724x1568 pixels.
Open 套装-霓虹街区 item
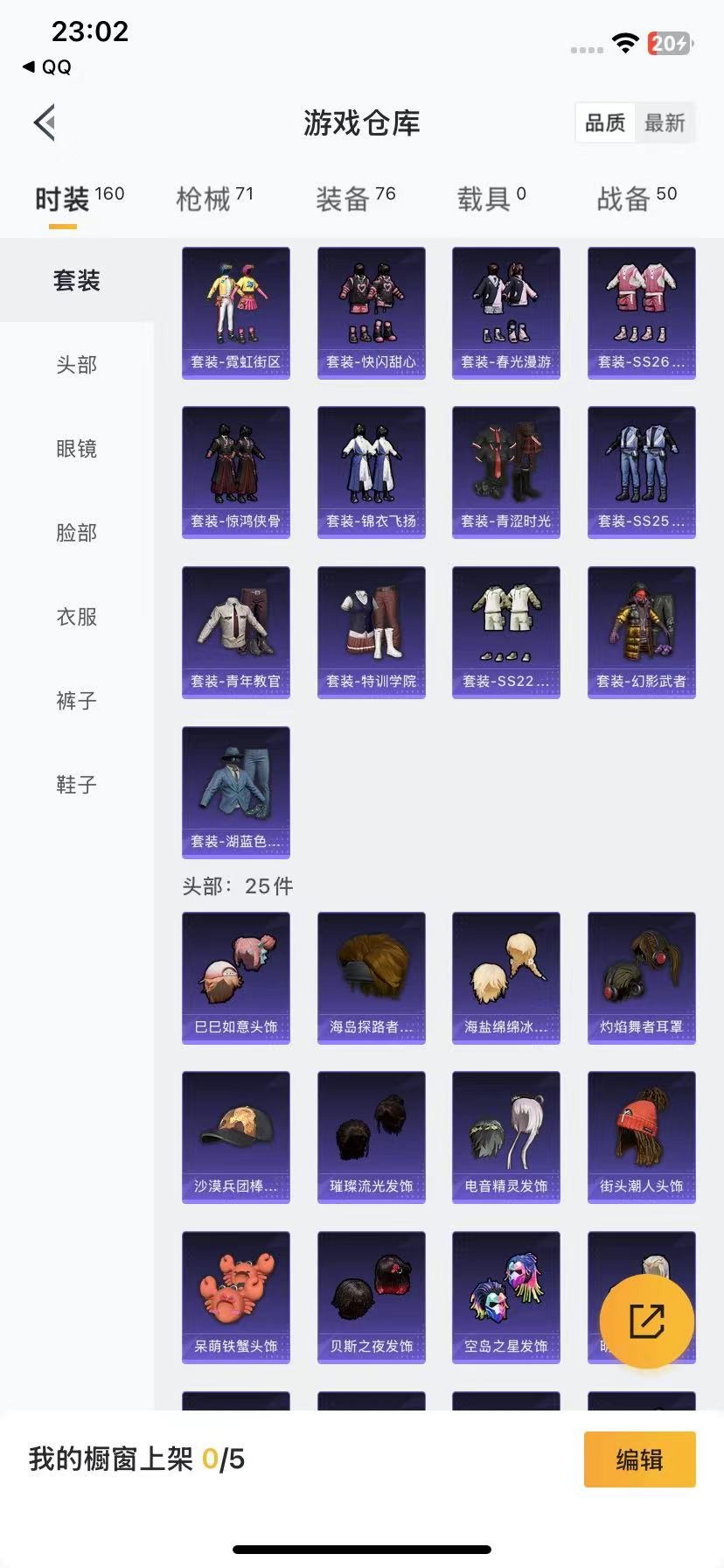236,312
